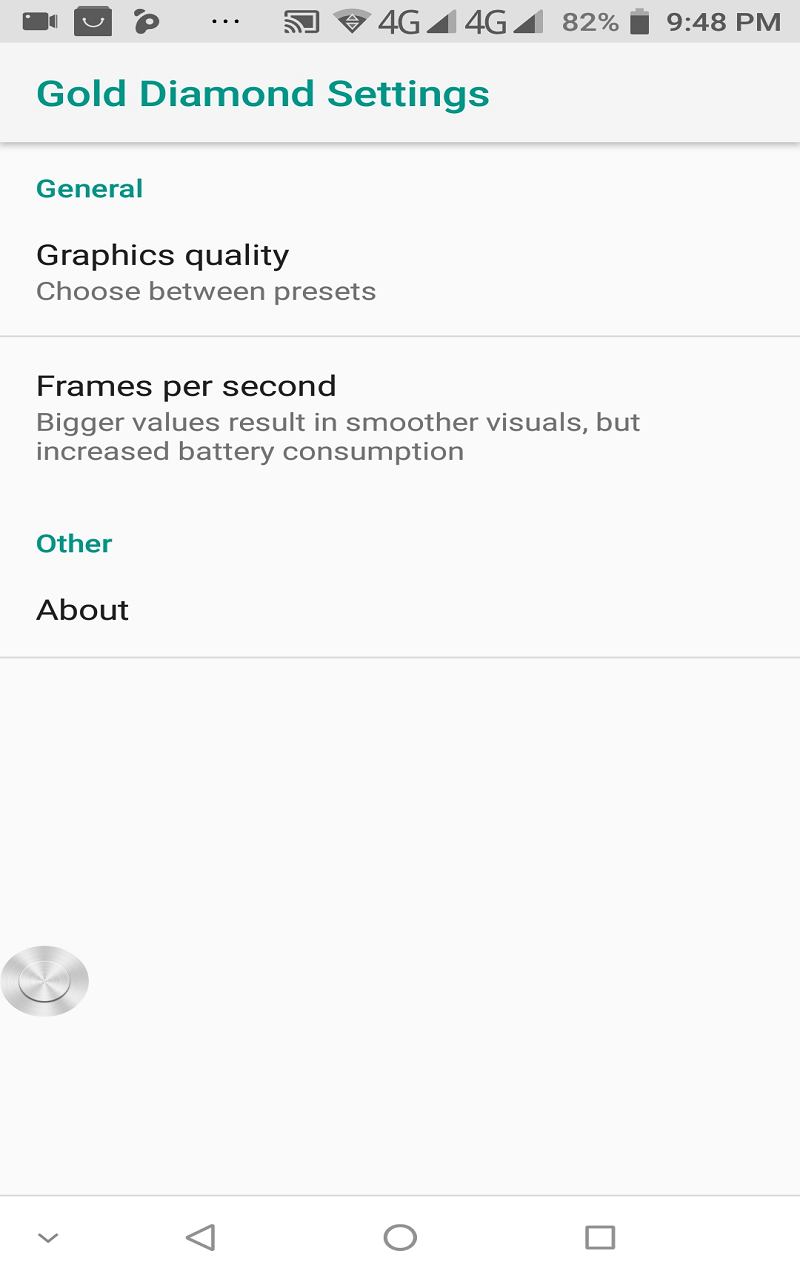Tap the General section header
Viewport: 800px width, 1280px height.
89,188
